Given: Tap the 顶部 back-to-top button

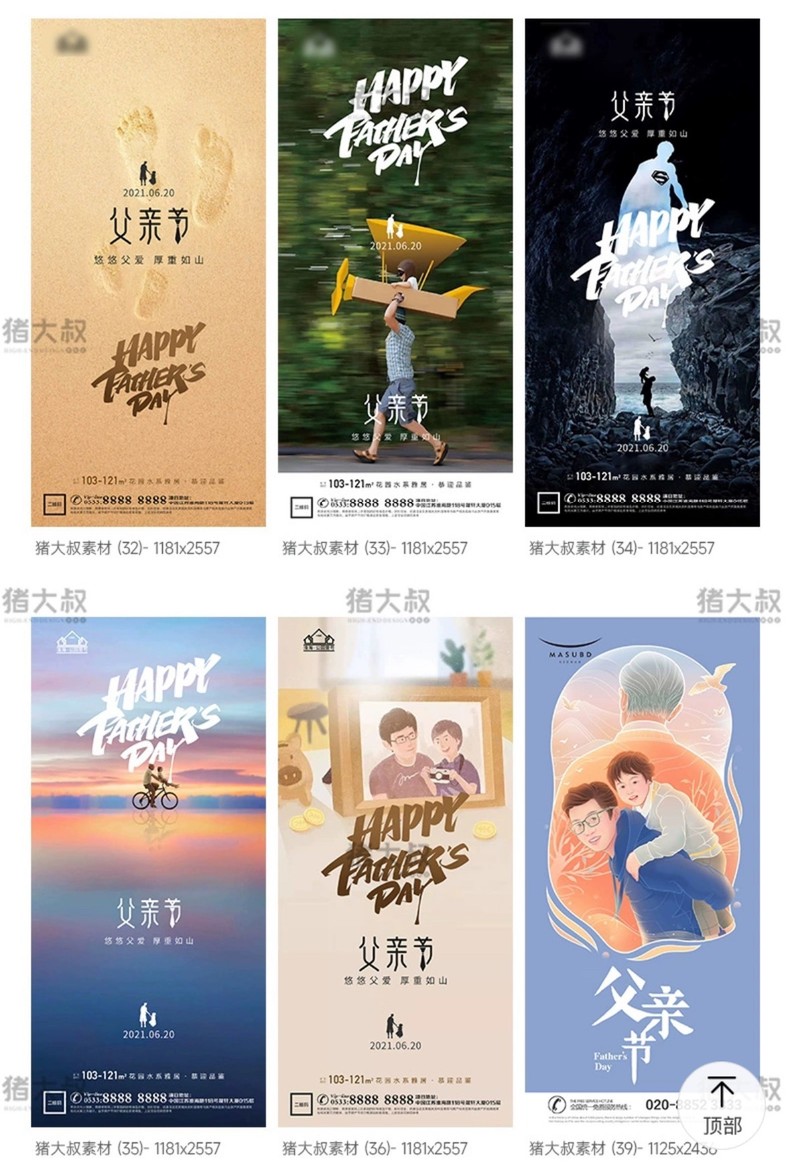Looking at the screenshot, I should pos(722,1104).
